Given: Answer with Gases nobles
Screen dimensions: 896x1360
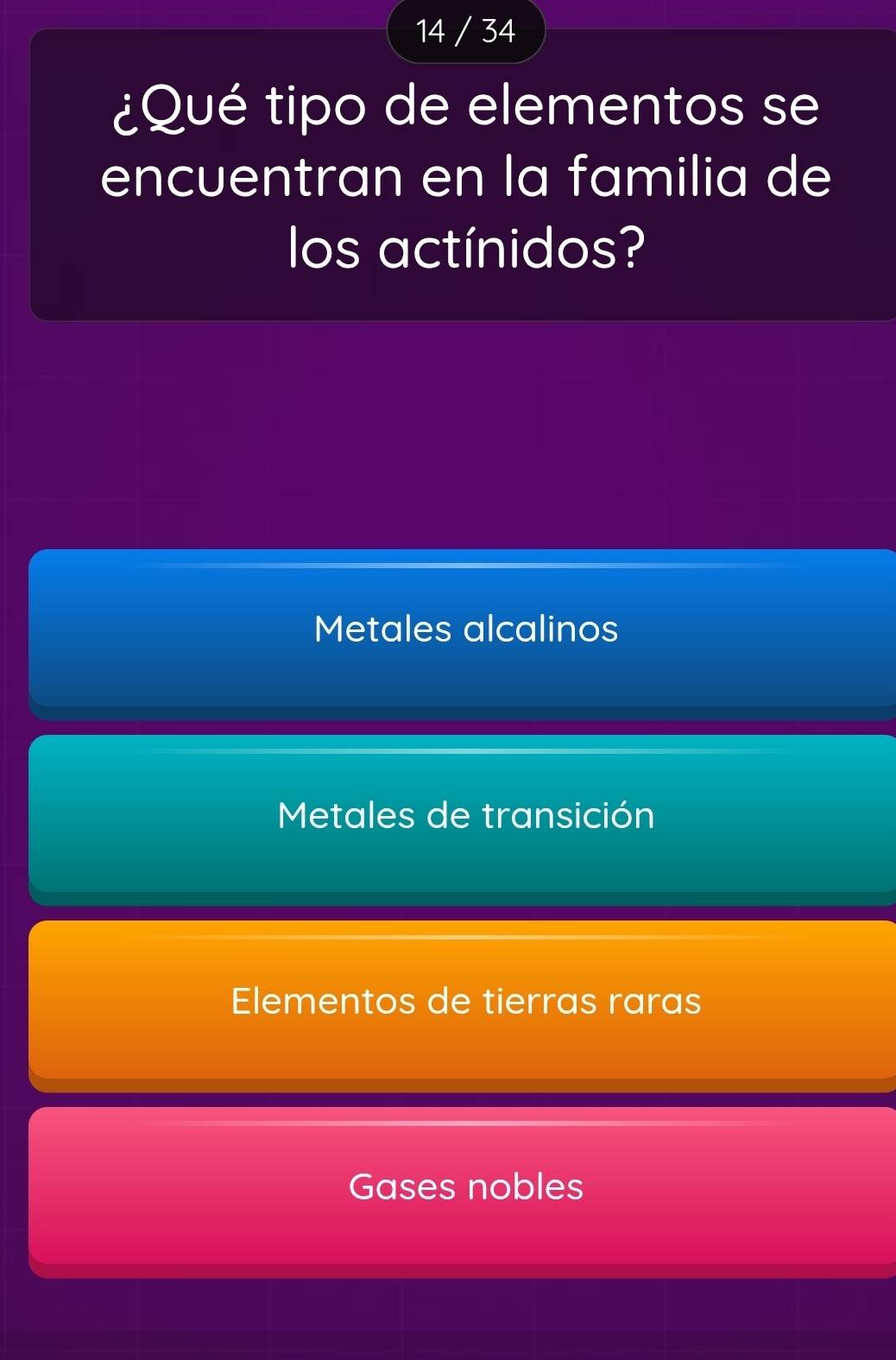Looking at the screenshot, I should [465, 1187].
